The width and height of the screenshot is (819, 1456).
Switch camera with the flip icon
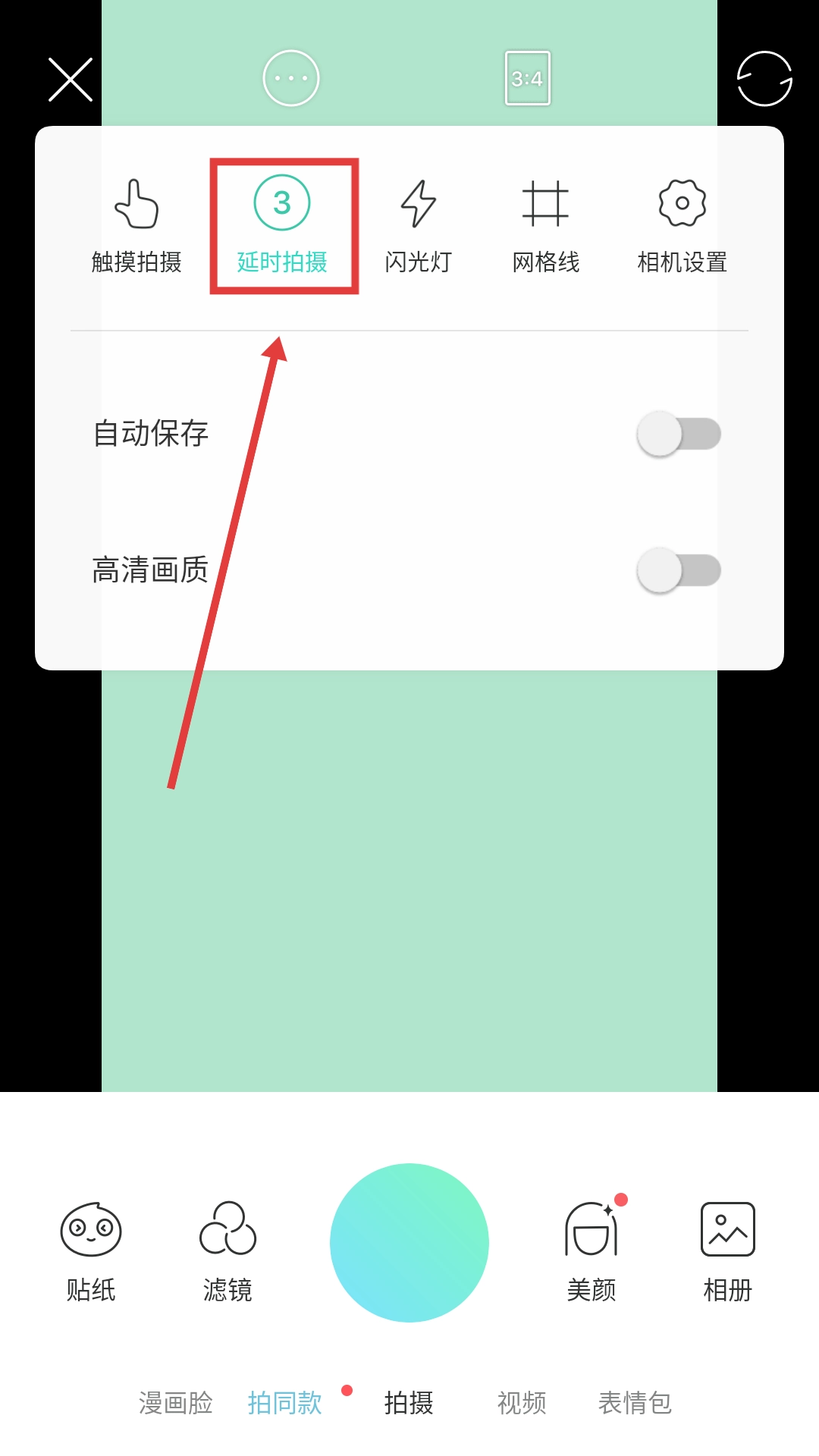click(x=764, y=79)
